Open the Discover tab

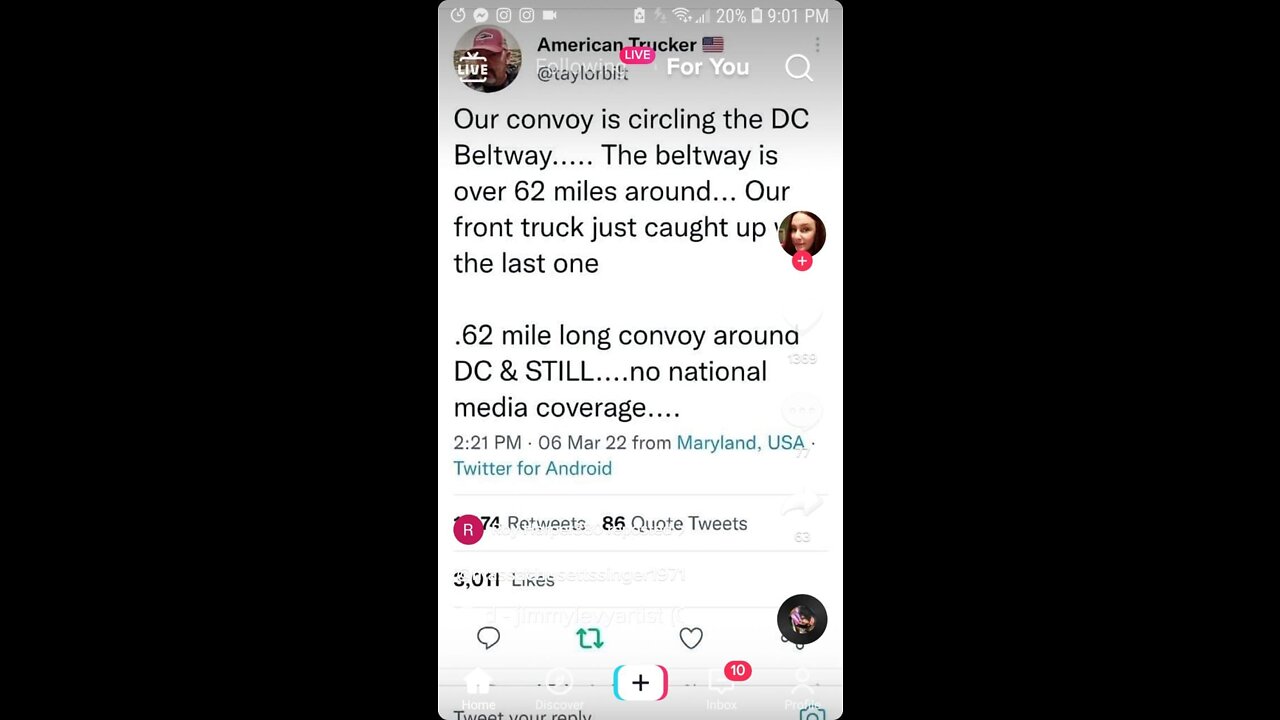tap(559, 688)
